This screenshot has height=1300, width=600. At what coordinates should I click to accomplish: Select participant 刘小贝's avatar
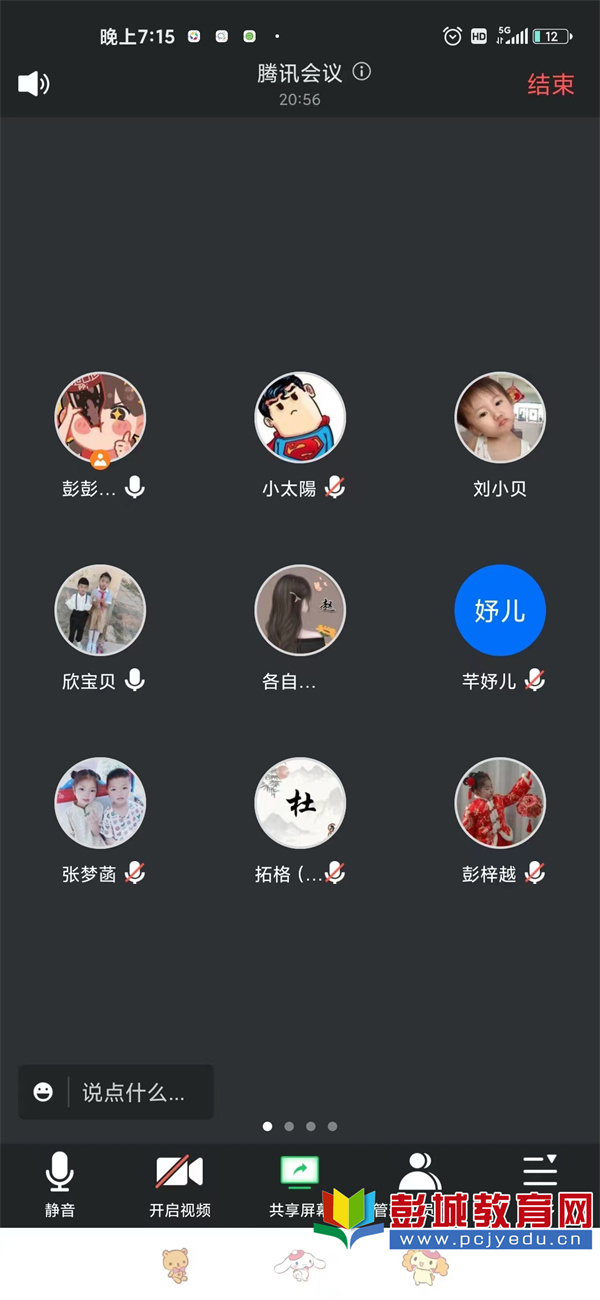pos(500,418)
